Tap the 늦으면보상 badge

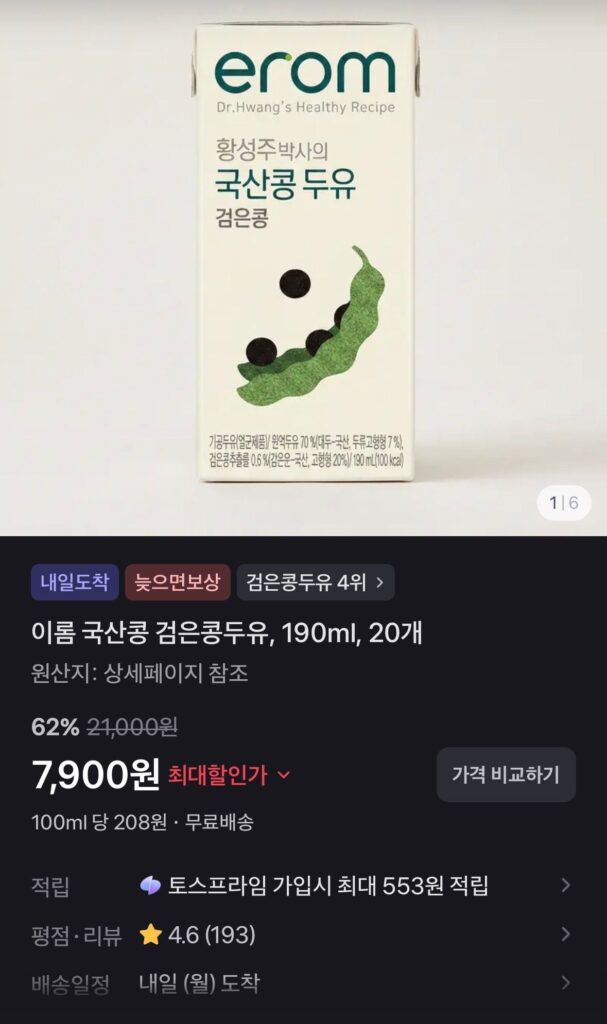pyautogui.click(x=178, y=582)
